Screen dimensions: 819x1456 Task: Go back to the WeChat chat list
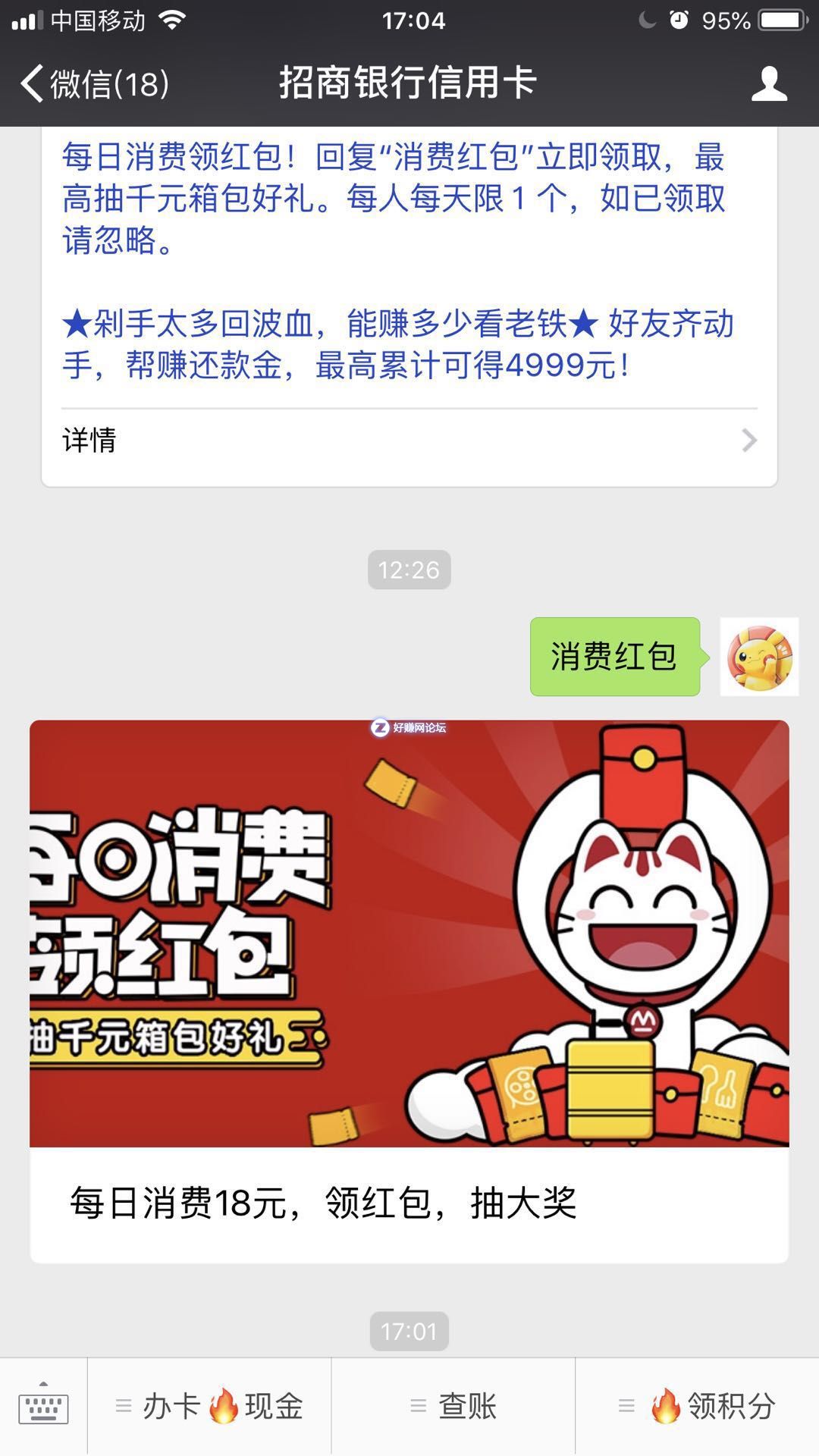(x=95, y=83)
